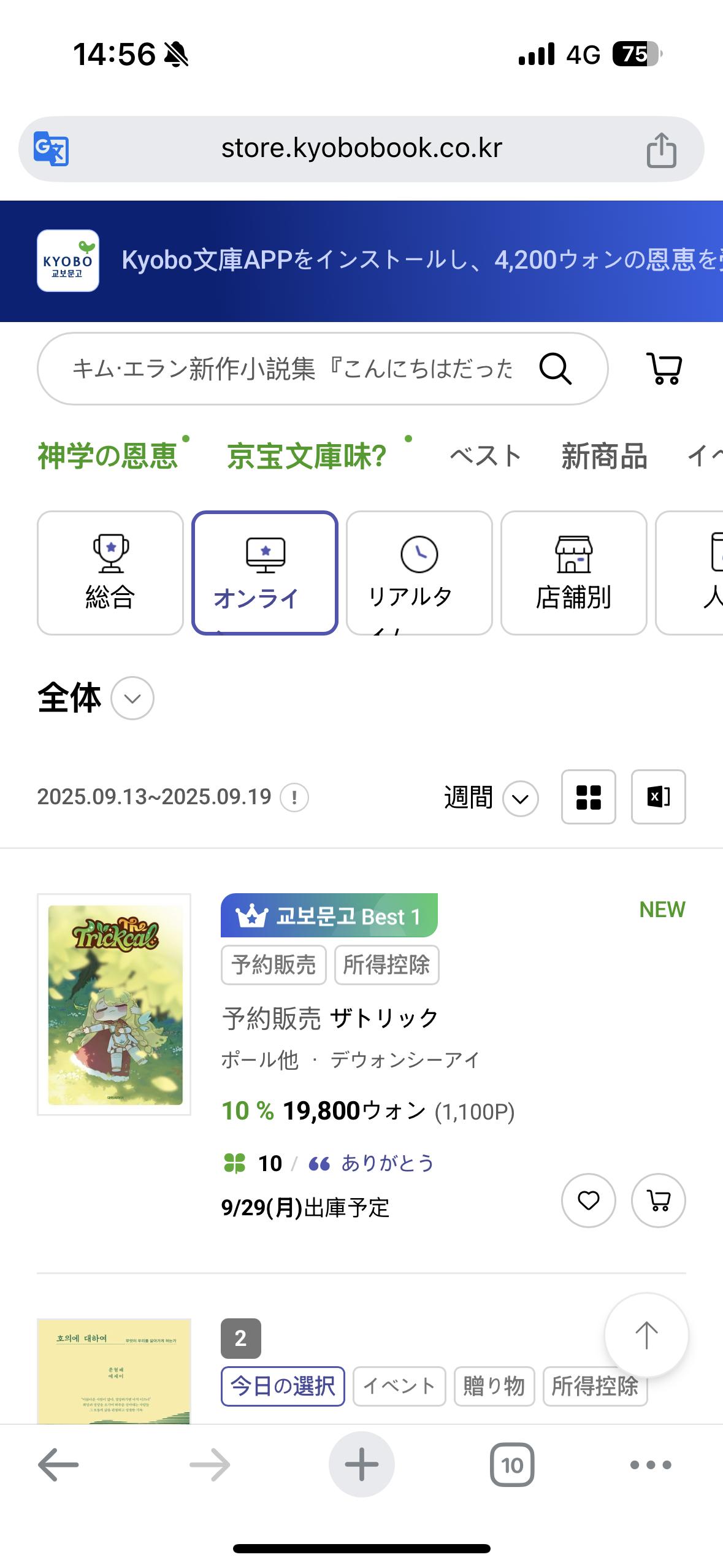Switch to grid view layout
This screenshot has height=1568, width=723.
pyautogui.click(x=588, y=797)
